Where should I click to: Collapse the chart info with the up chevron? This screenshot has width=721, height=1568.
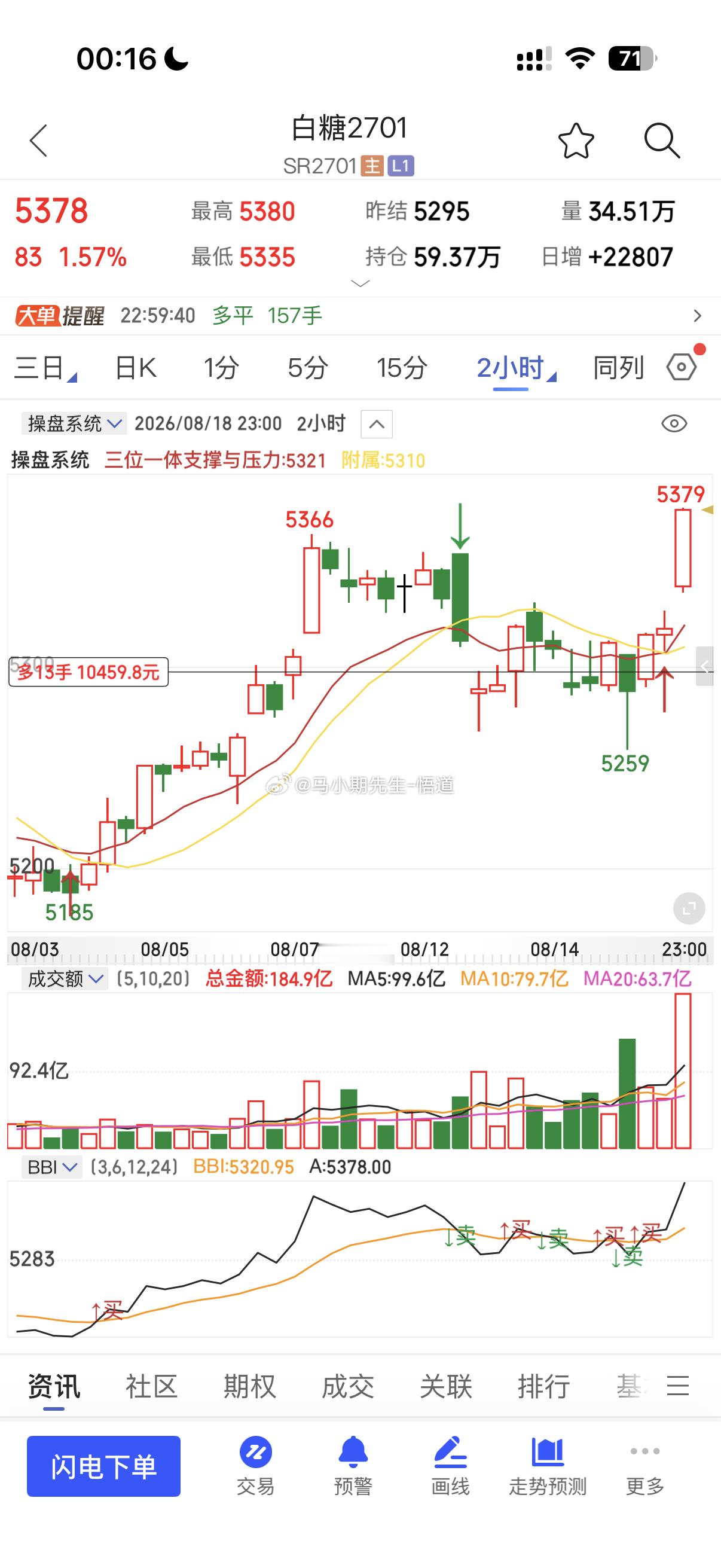[377, 423]
